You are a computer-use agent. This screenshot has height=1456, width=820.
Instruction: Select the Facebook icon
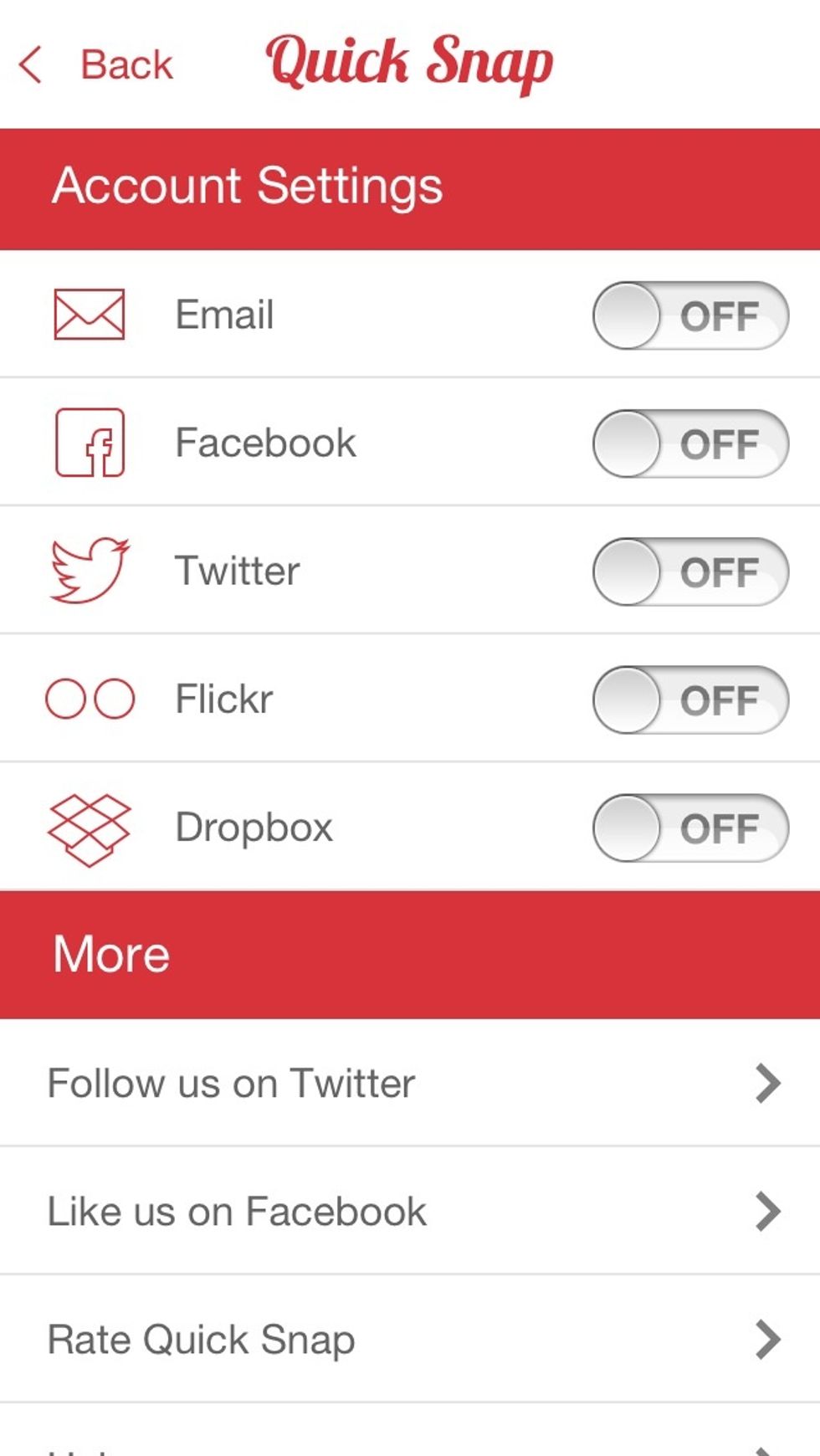(88, 443)
